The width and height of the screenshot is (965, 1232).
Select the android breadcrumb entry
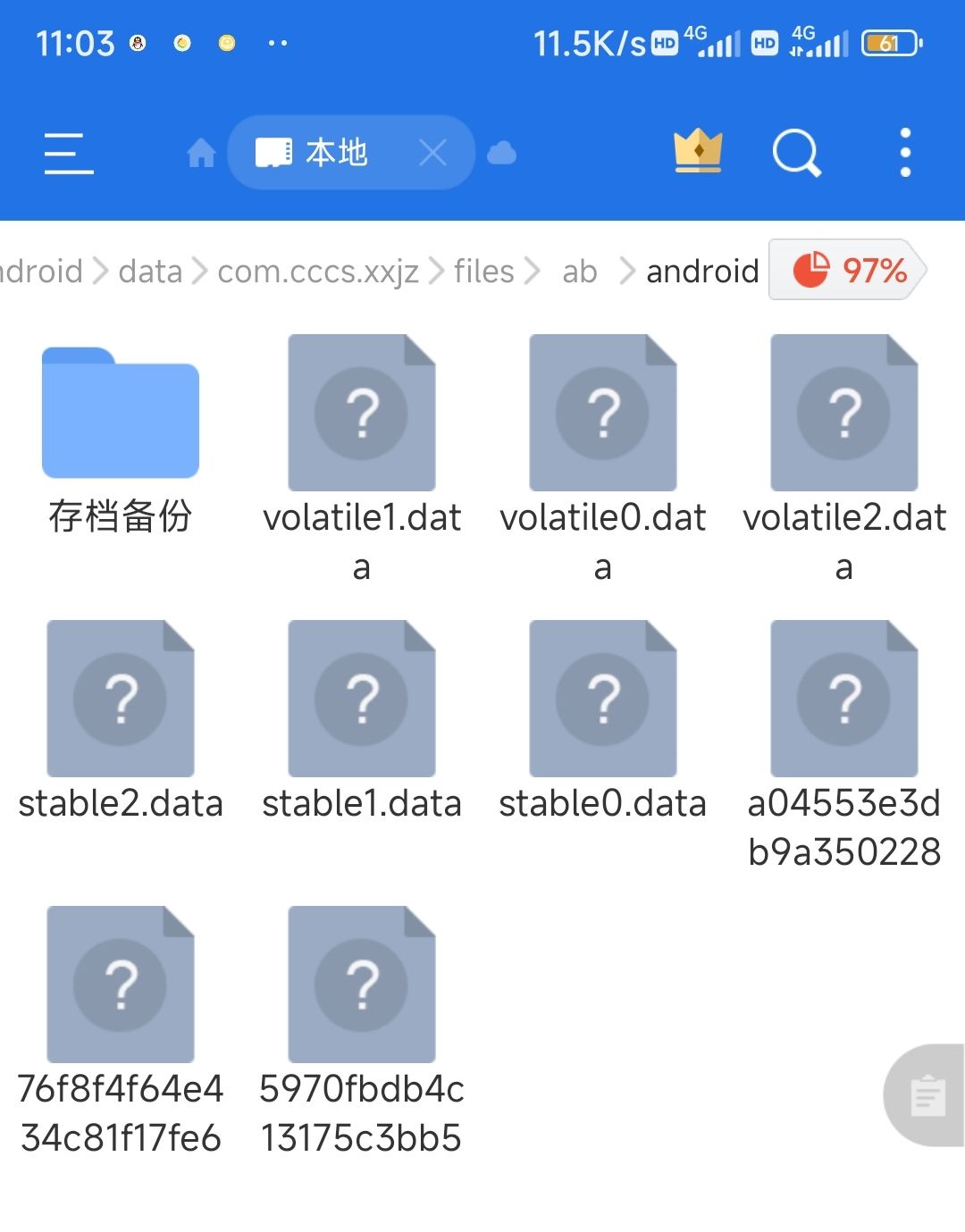[x=701, y=271]
